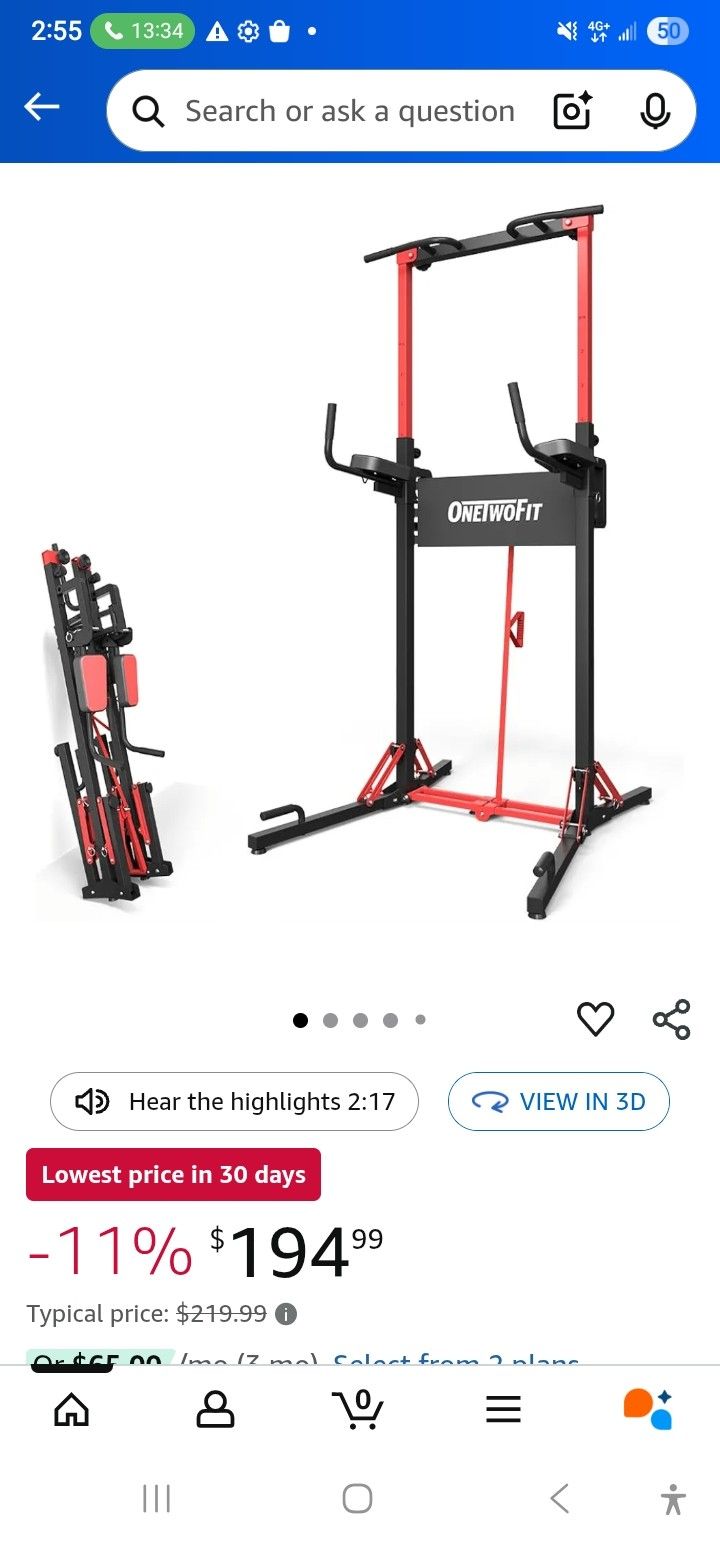The image size is (720, 1544).
Task: Go to the Home tab
Action: coord(71,1409)
